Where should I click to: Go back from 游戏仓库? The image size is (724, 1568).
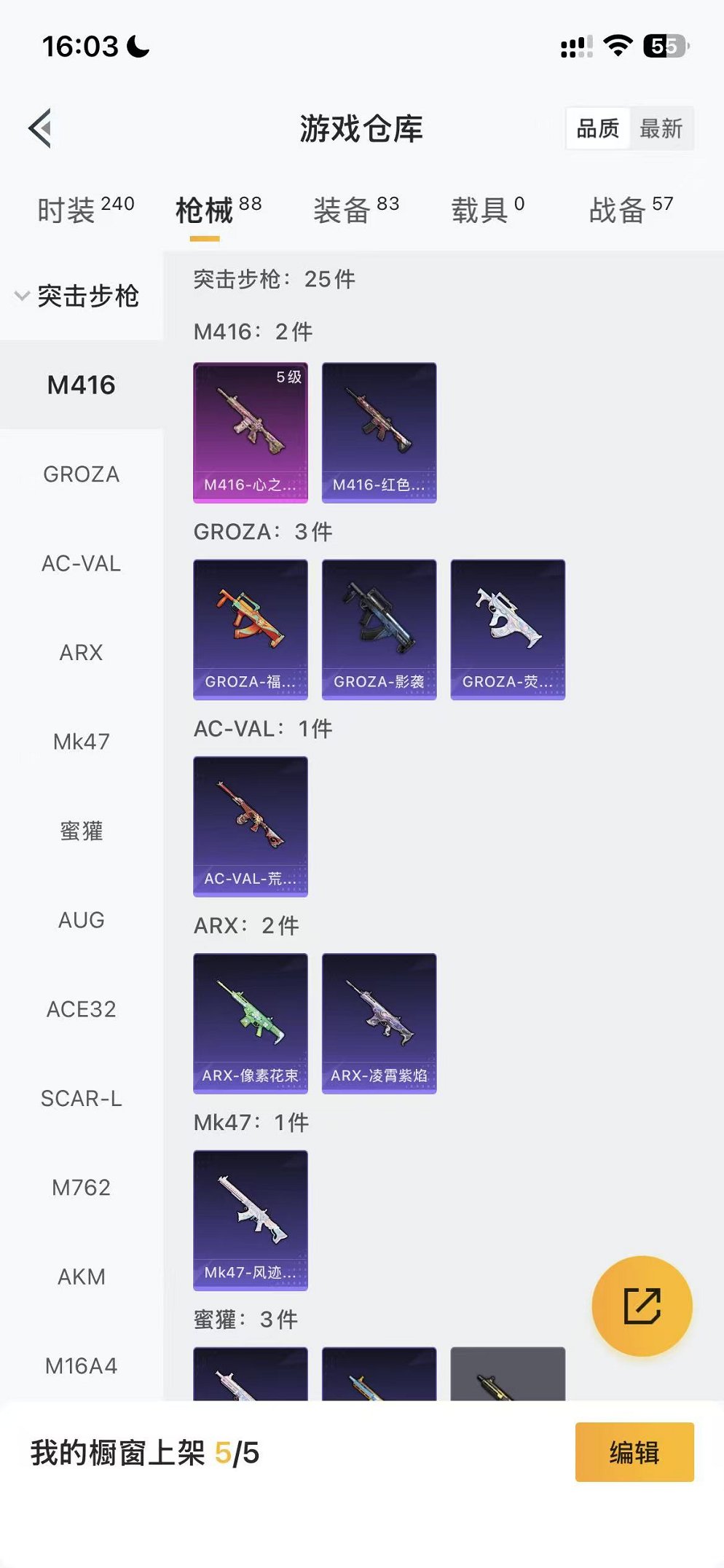(41, 128)
